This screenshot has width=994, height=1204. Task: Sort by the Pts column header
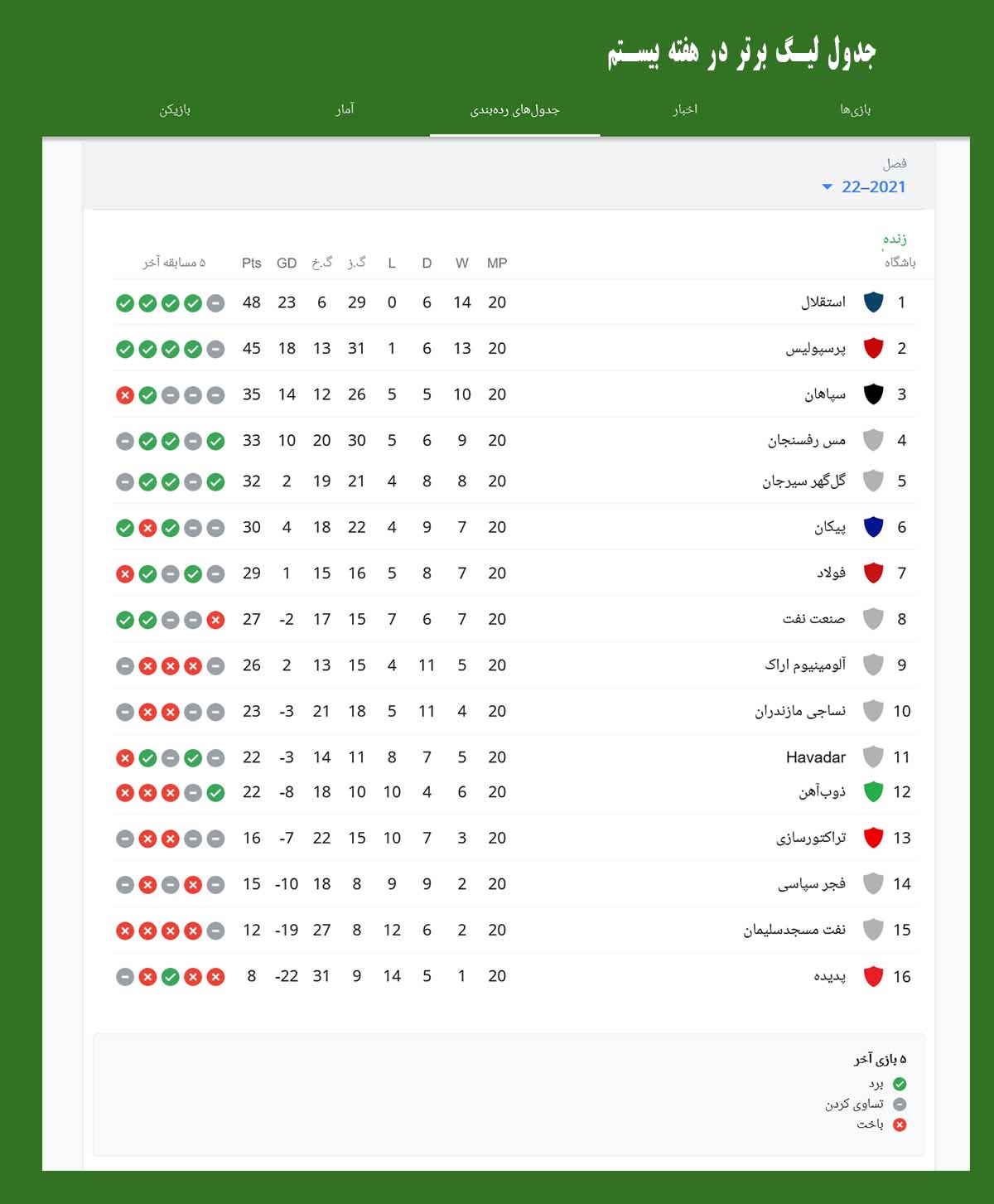[250, 263]
